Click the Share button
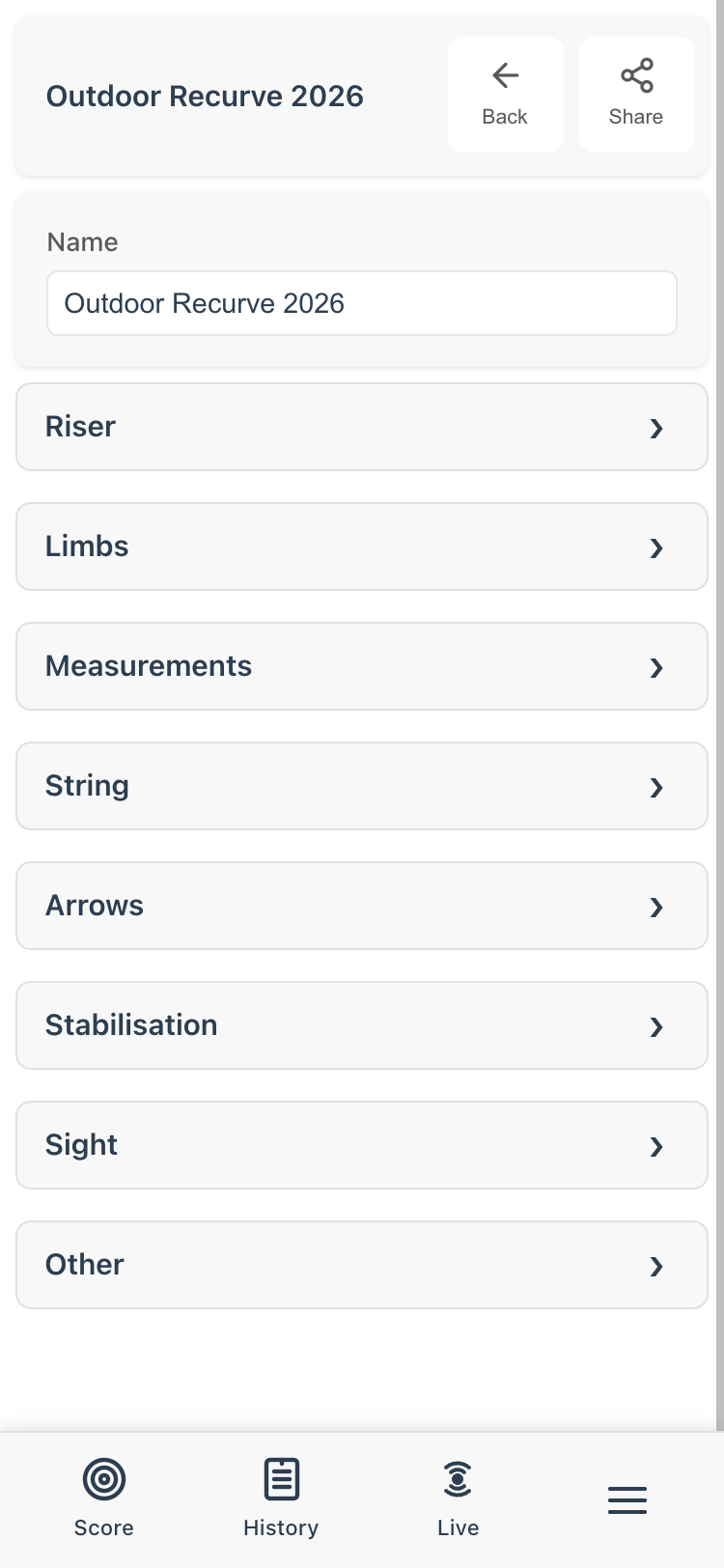724x1568 pixels. coord(636,94)
